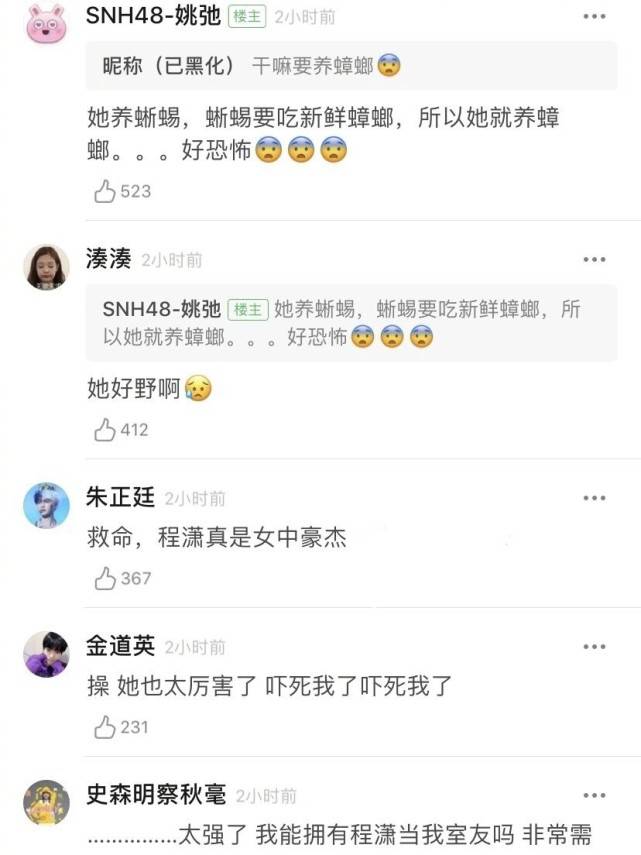Like 朱正廷's comment with 367 likes
The width and height of the screenshot is (641, 855).
(105, 578)
